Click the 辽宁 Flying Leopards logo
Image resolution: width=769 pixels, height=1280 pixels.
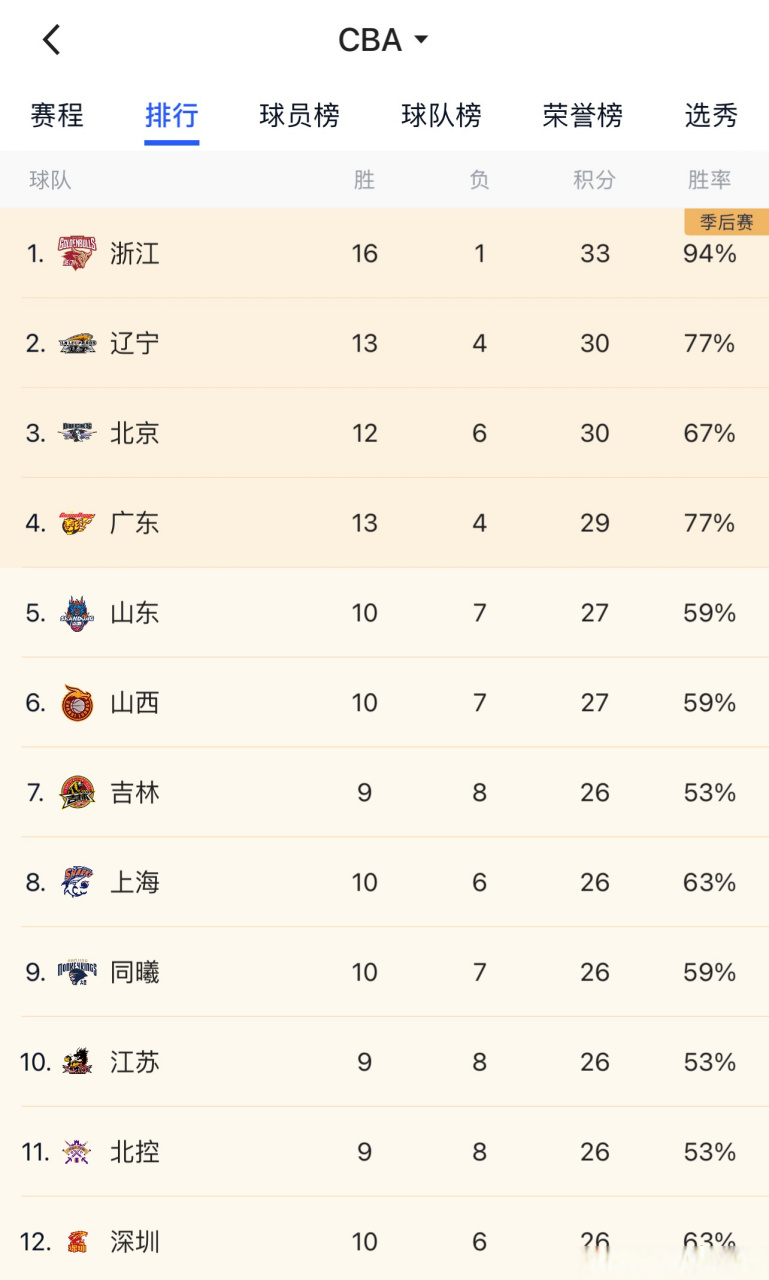point(75,343)
